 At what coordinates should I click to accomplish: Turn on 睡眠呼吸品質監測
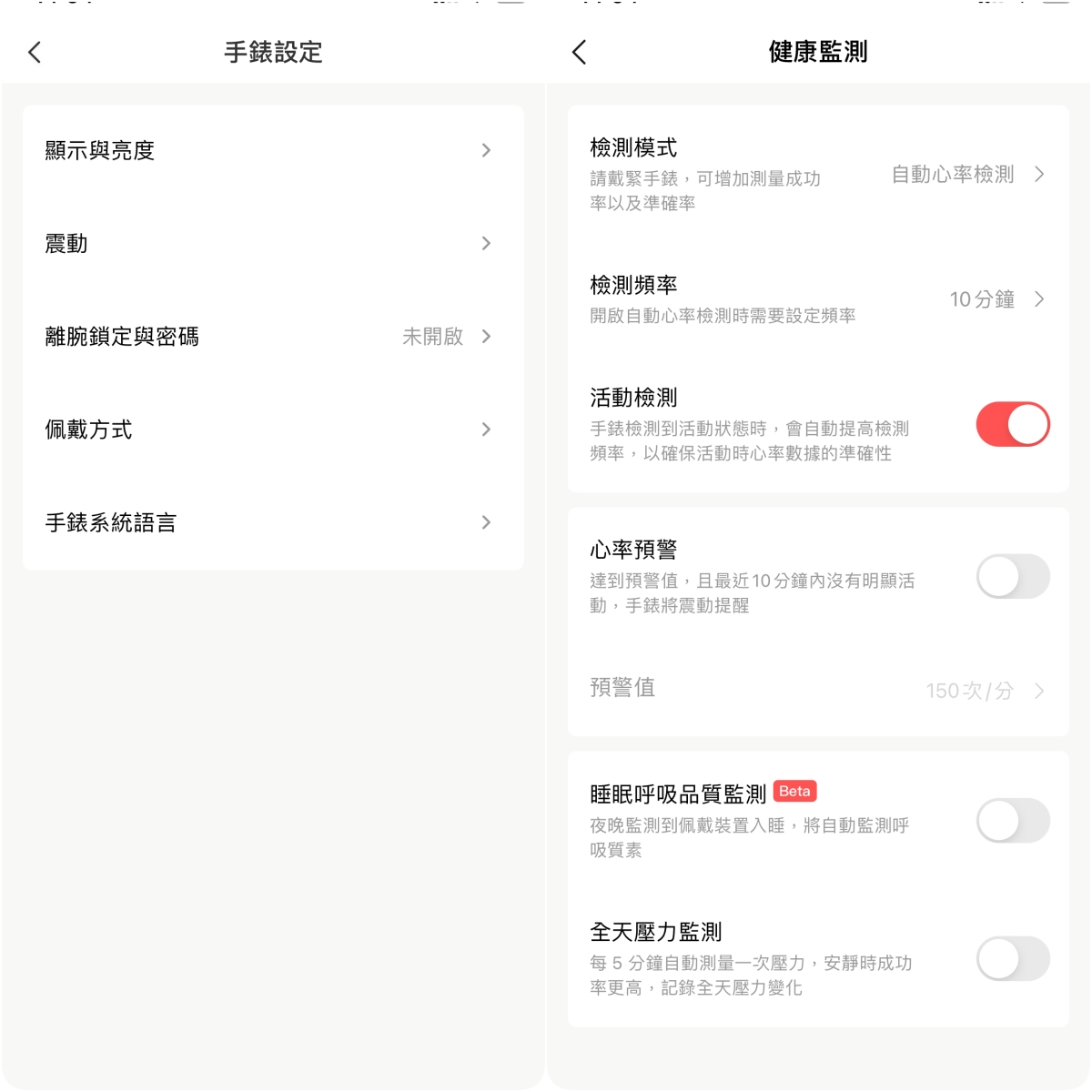click(x=1012, y=821)
